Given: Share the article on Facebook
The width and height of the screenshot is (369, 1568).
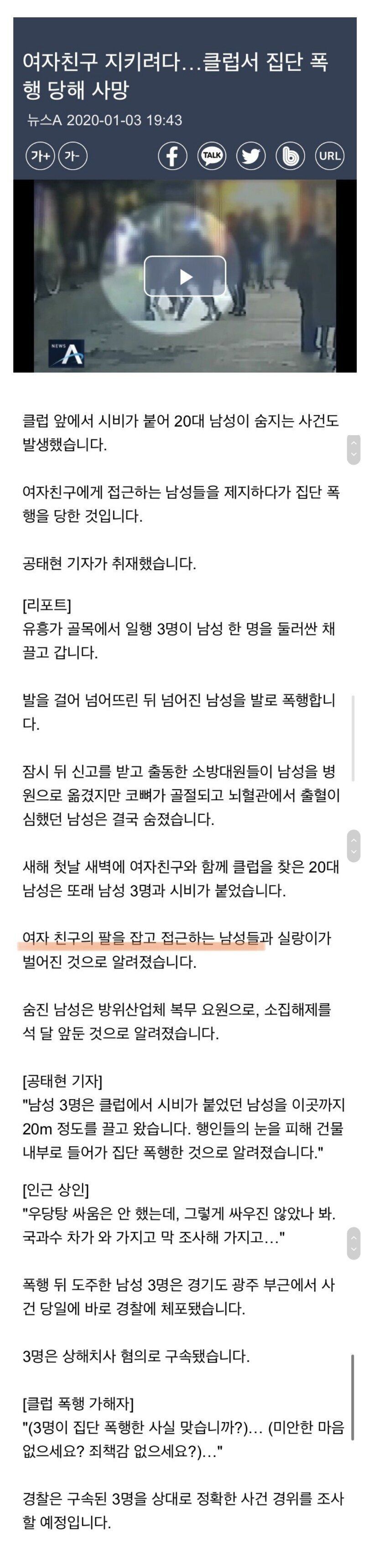Looking at the screenshot, I should pos(172,156).
